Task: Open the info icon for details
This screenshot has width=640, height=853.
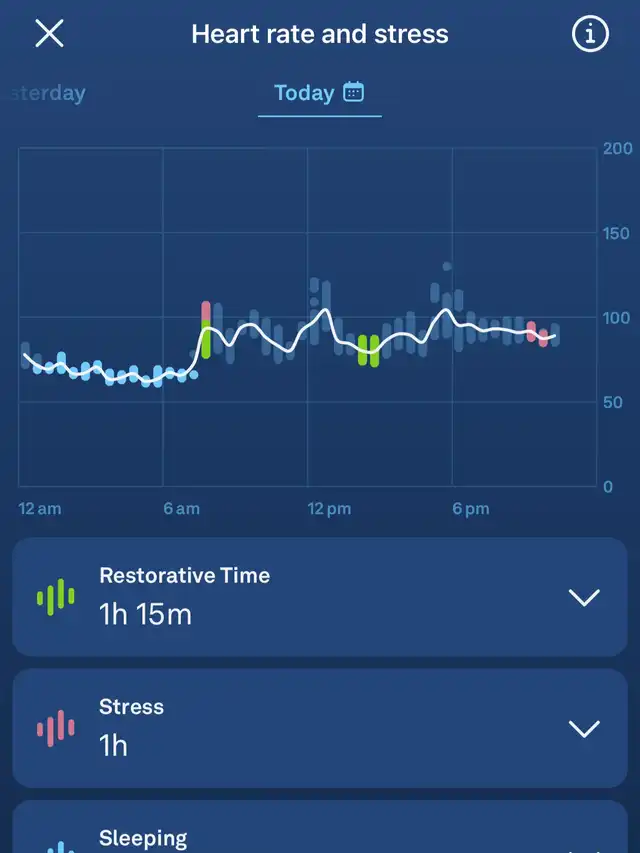Action: (590, 34)
